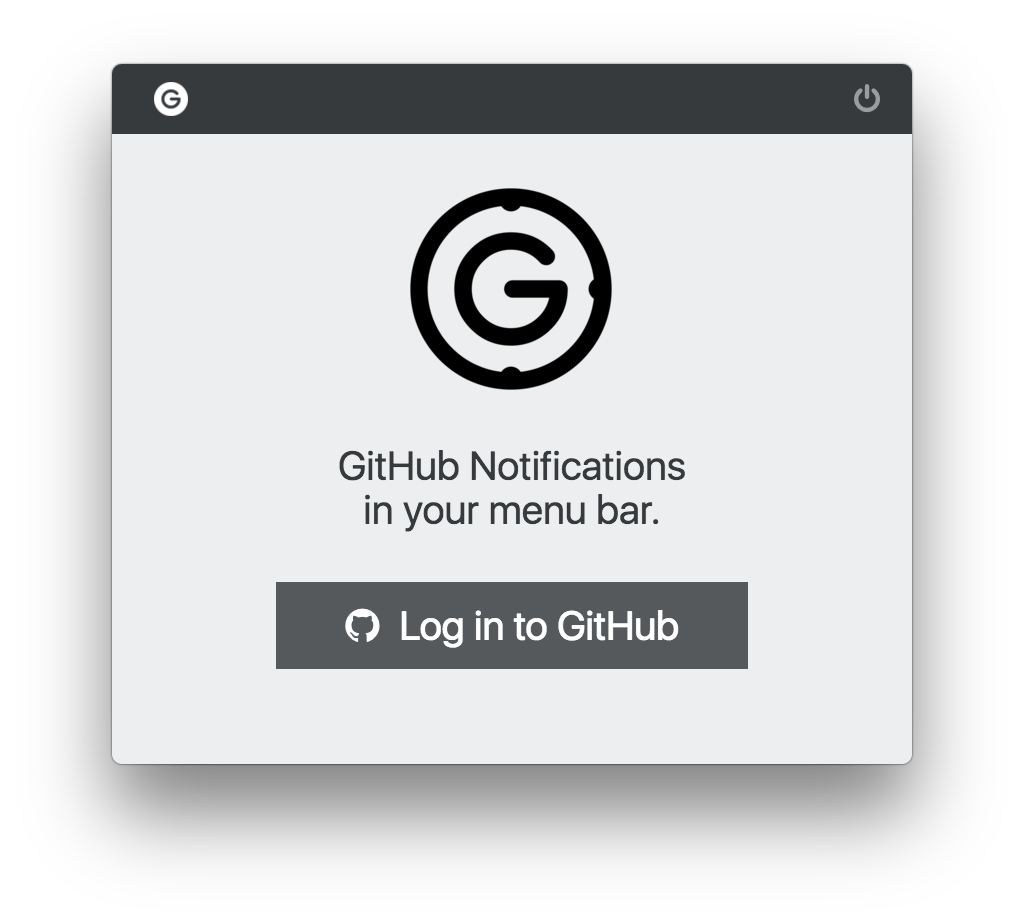The width and height of the screenshot is (1024, 924).
Task: Tap the Log in to GitHub button
Action: 511,625
